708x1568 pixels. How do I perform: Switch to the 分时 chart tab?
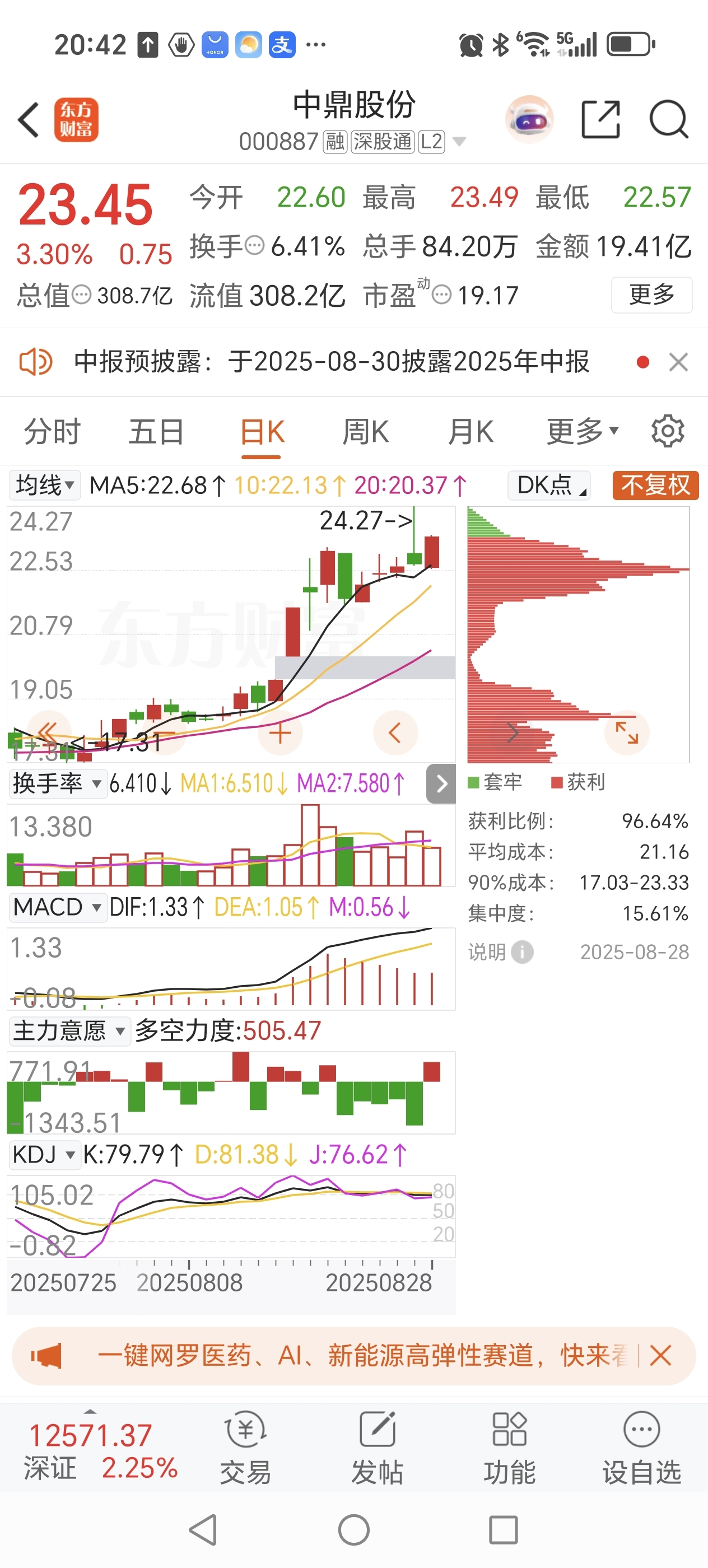52,432
